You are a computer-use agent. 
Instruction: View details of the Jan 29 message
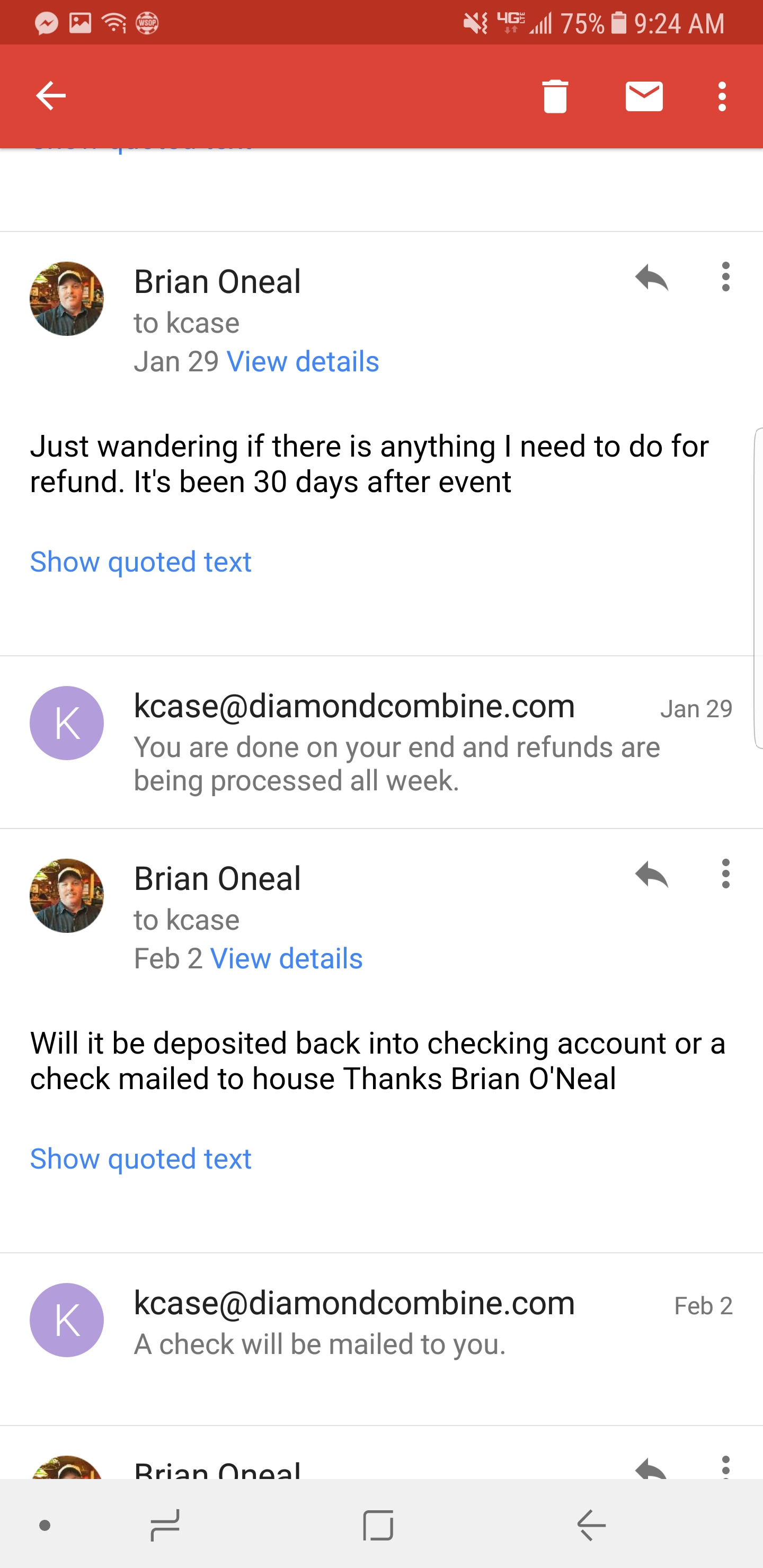[303, 362]
